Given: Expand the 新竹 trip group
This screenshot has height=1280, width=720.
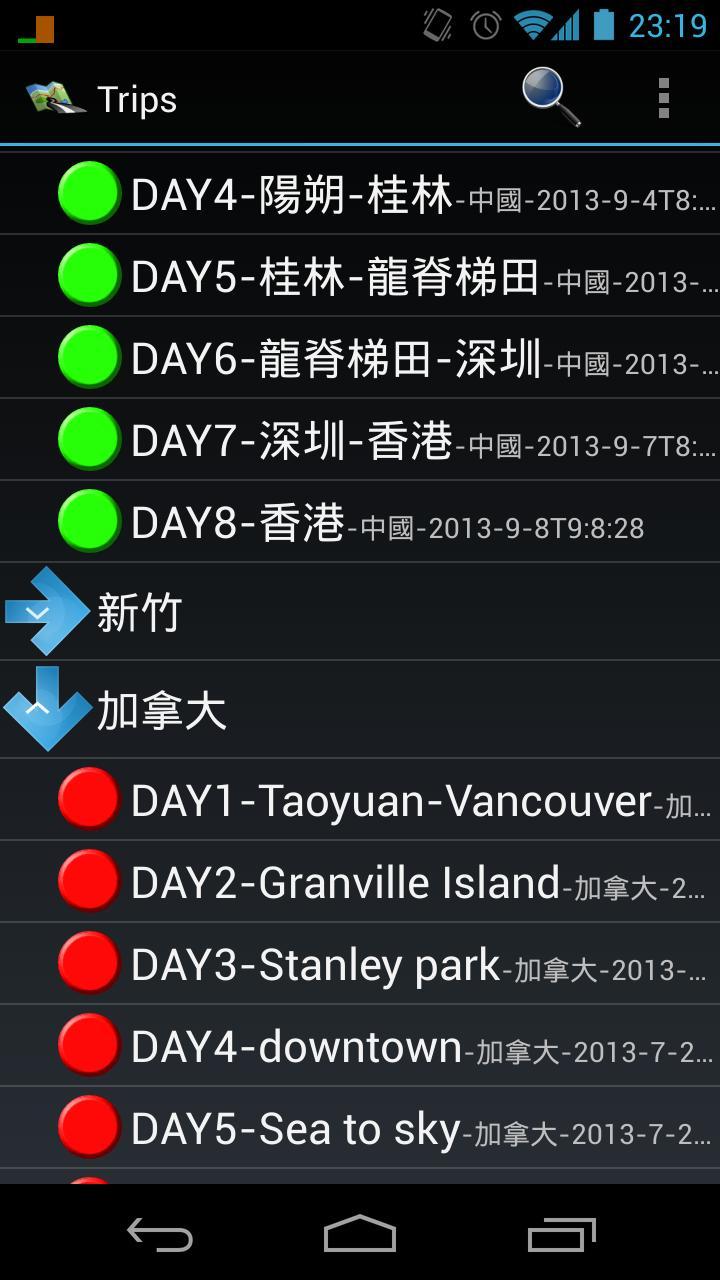Looking at the screenshot, I should (x=47, y=611).
